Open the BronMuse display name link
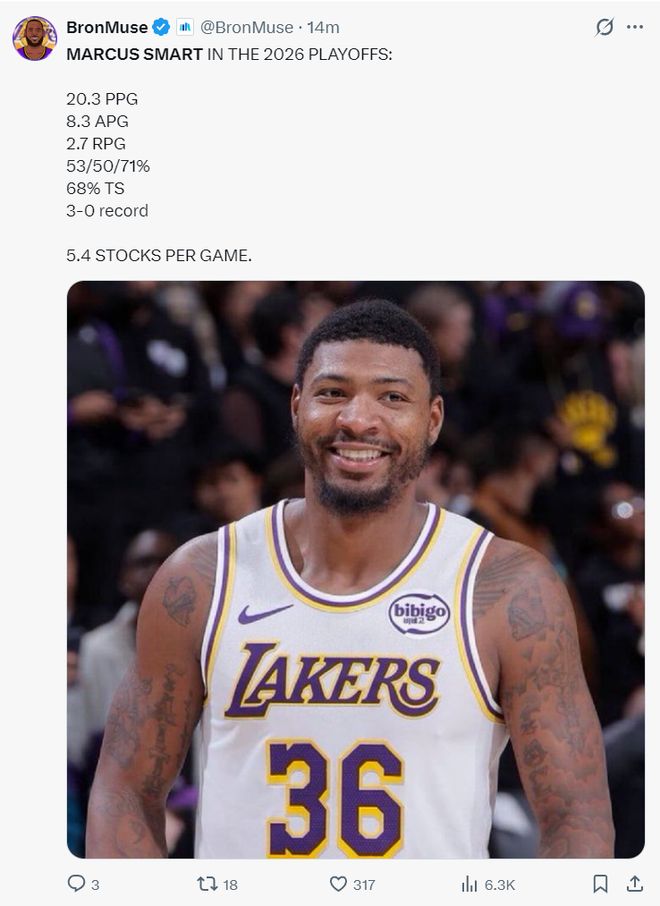Screen dimensions: 660x906 [107, 27]
